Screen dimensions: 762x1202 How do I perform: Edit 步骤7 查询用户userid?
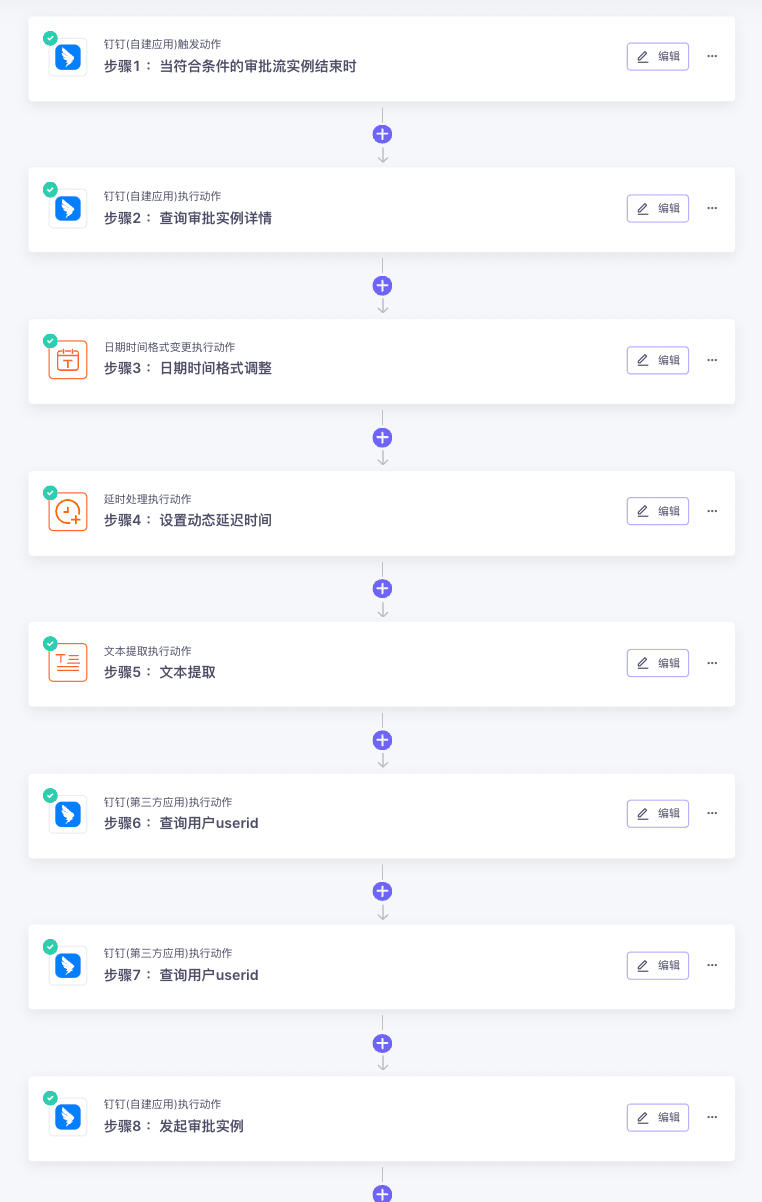point(657,966)
